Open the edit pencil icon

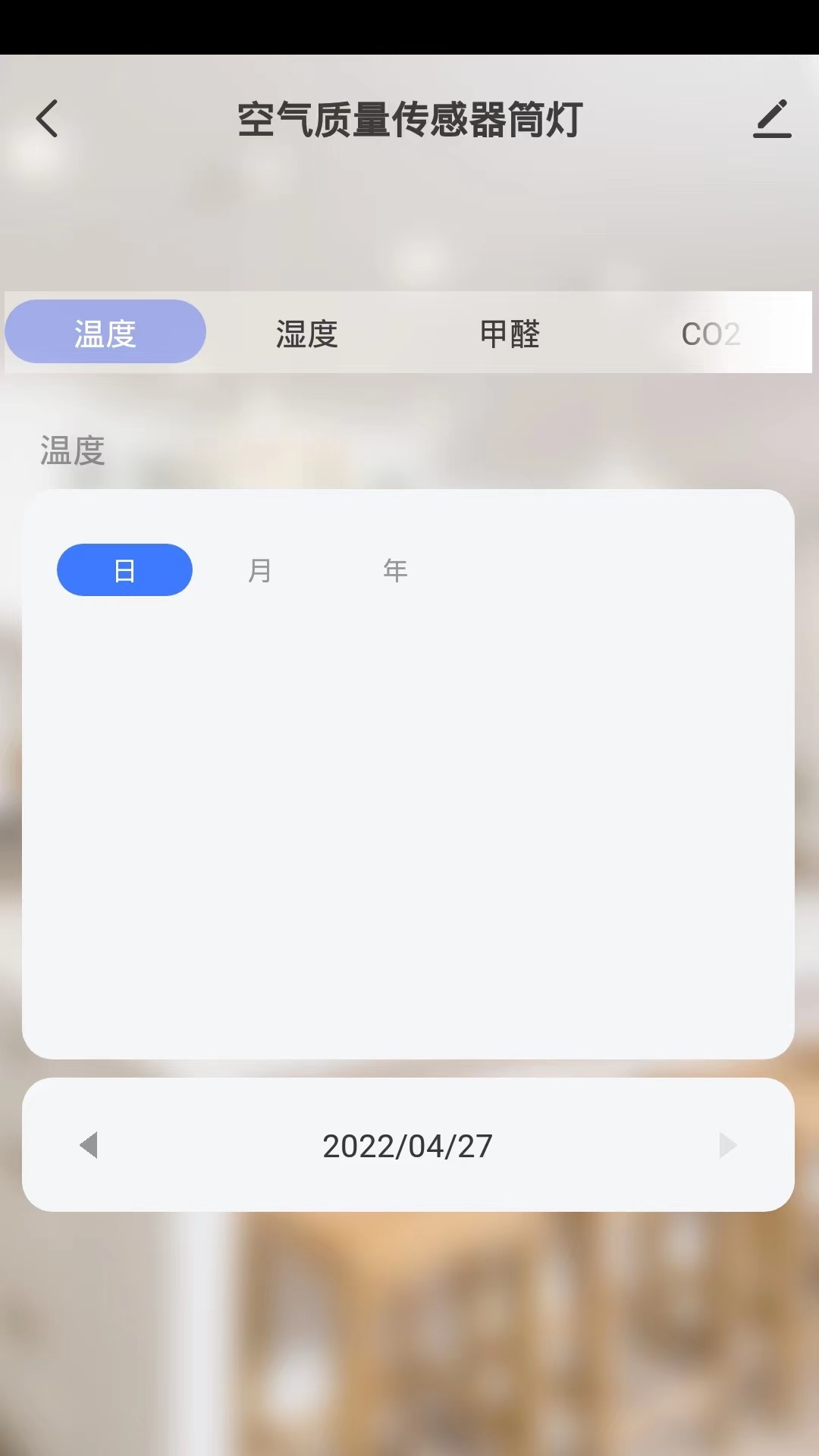772,119
